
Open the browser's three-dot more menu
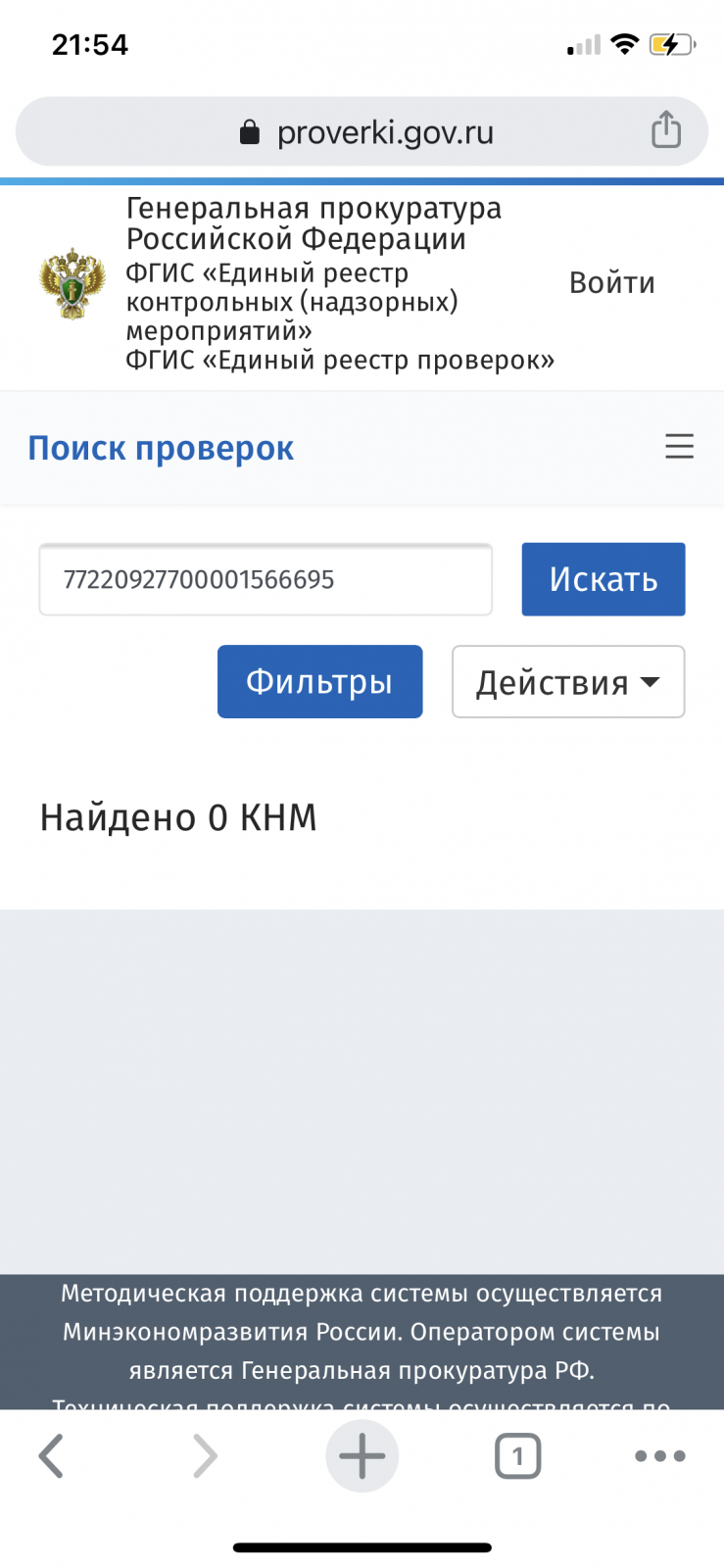660,1455
